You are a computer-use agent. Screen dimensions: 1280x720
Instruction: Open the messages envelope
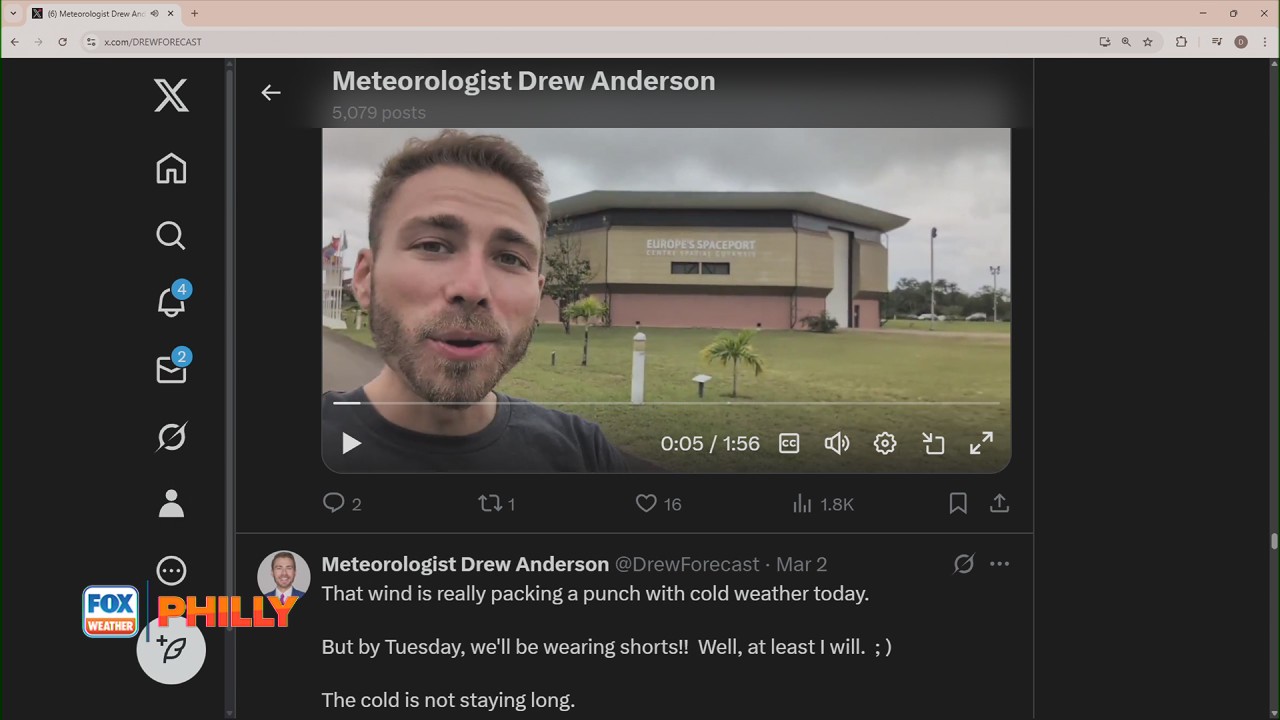[171, 369]
